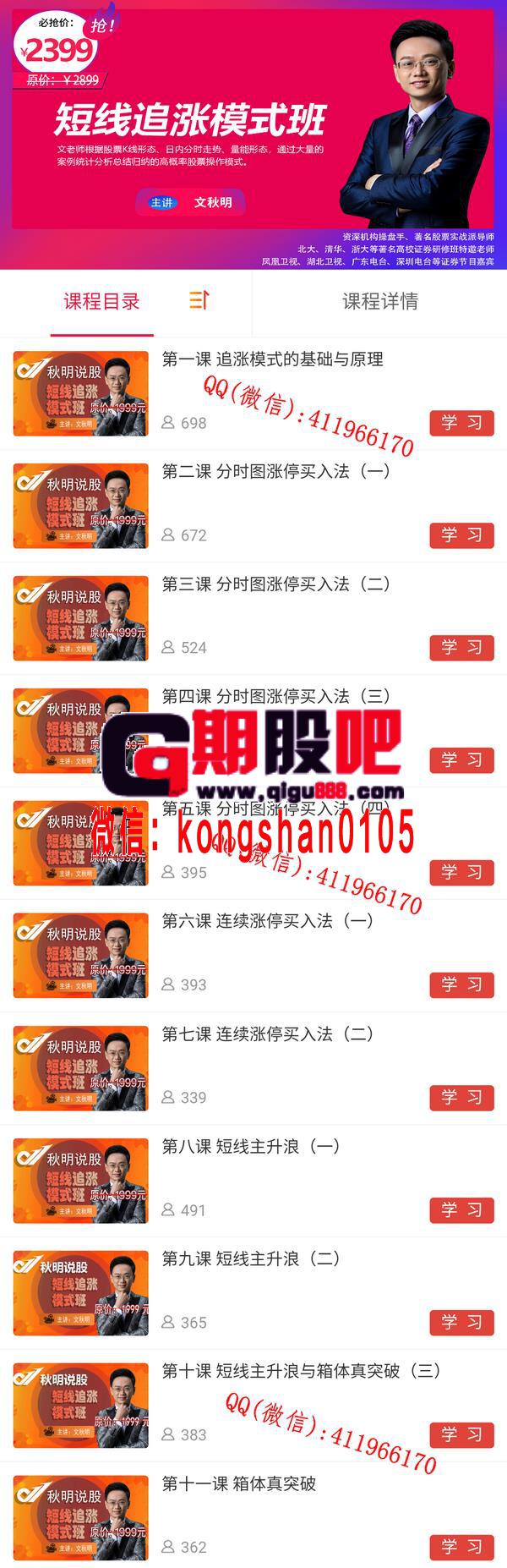The height and width of the screenshot is (1568, 507).
Task: Select the 课程目录 tab
Action: point(101,302)
